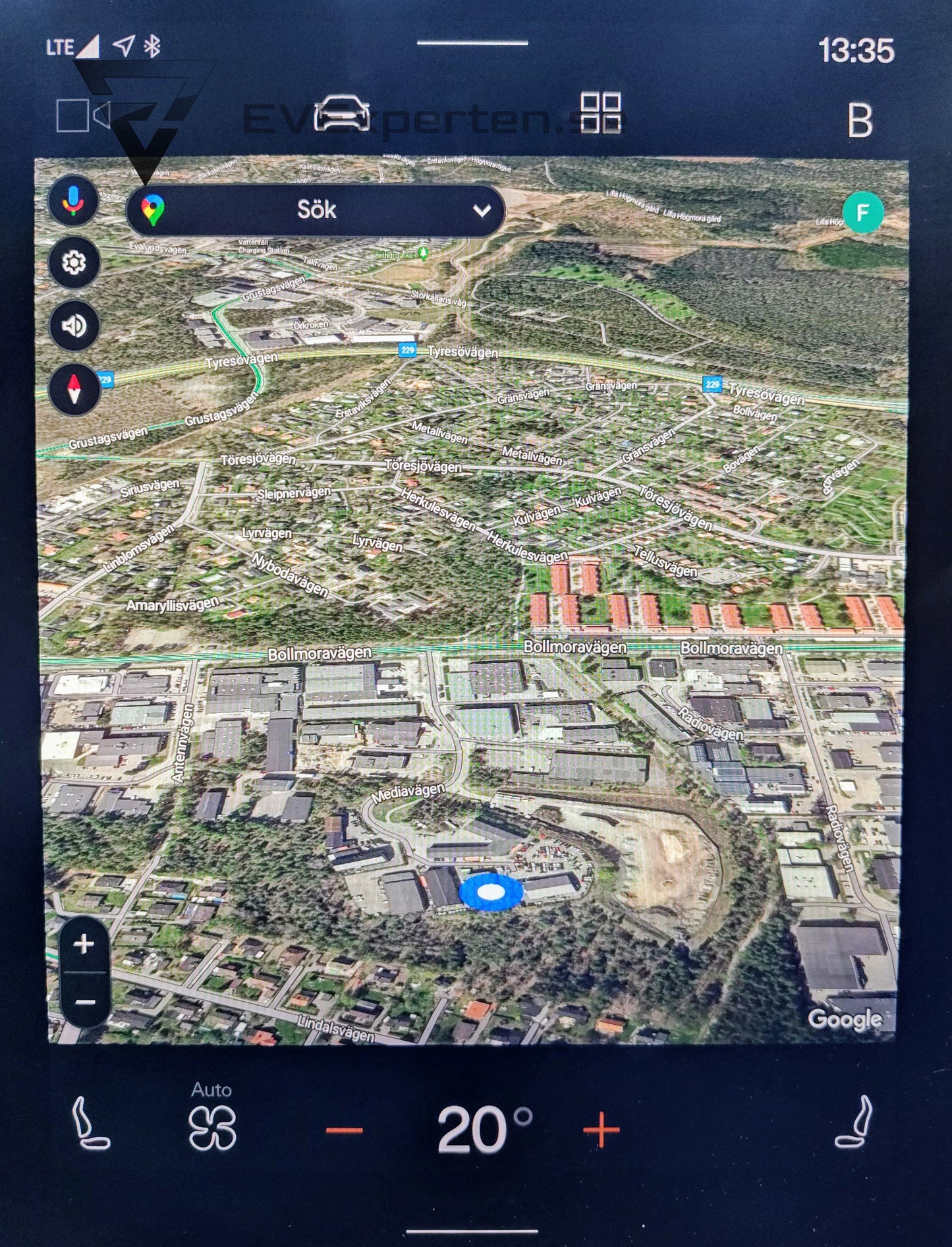This screenshot has width=952, height=1247.
Task: Activate the voice search microphone
Action: point(73,200)
